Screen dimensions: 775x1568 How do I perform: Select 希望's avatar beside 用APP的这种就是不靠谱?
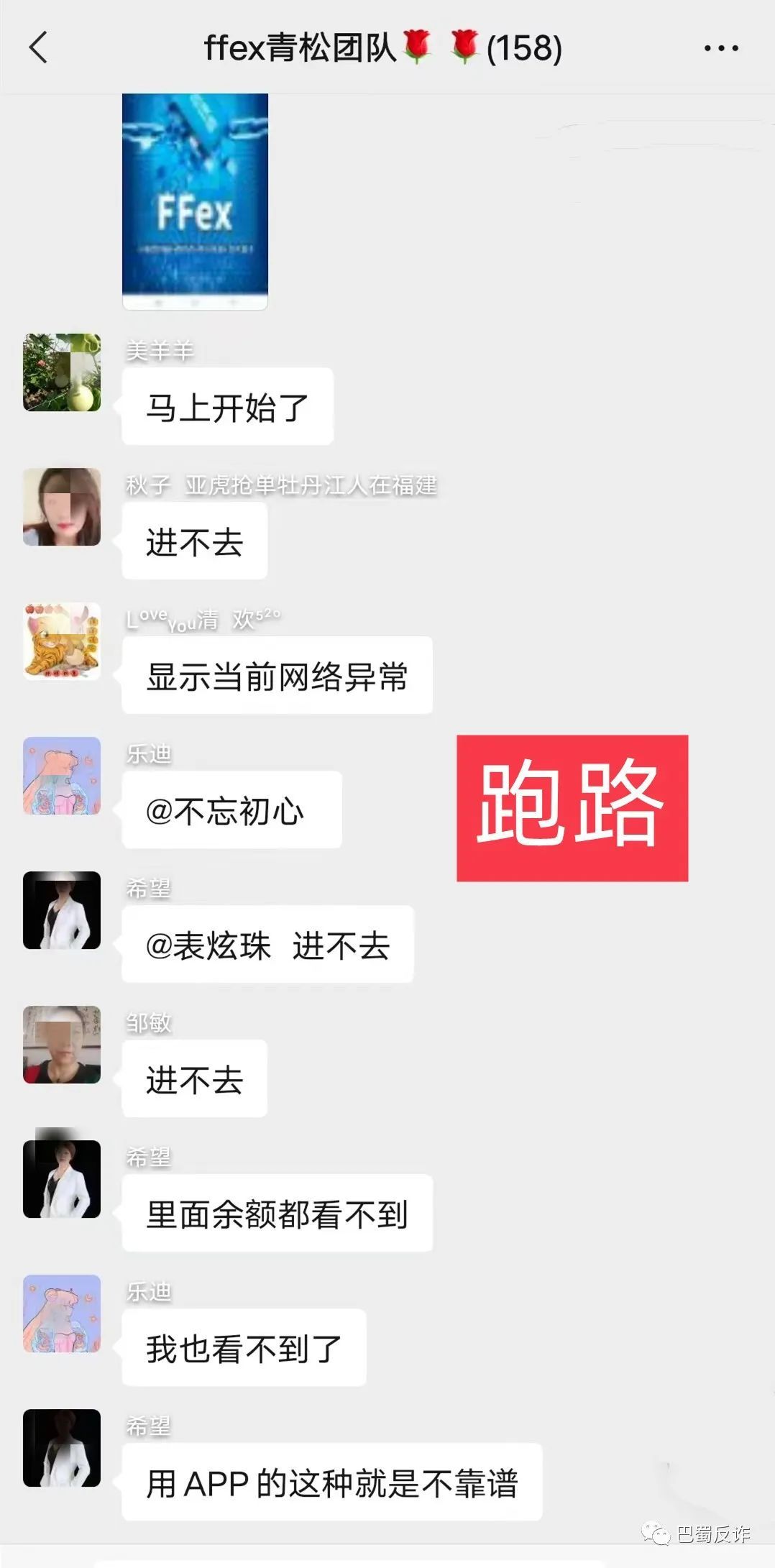pyautogui.click(x=62, y=1448)
